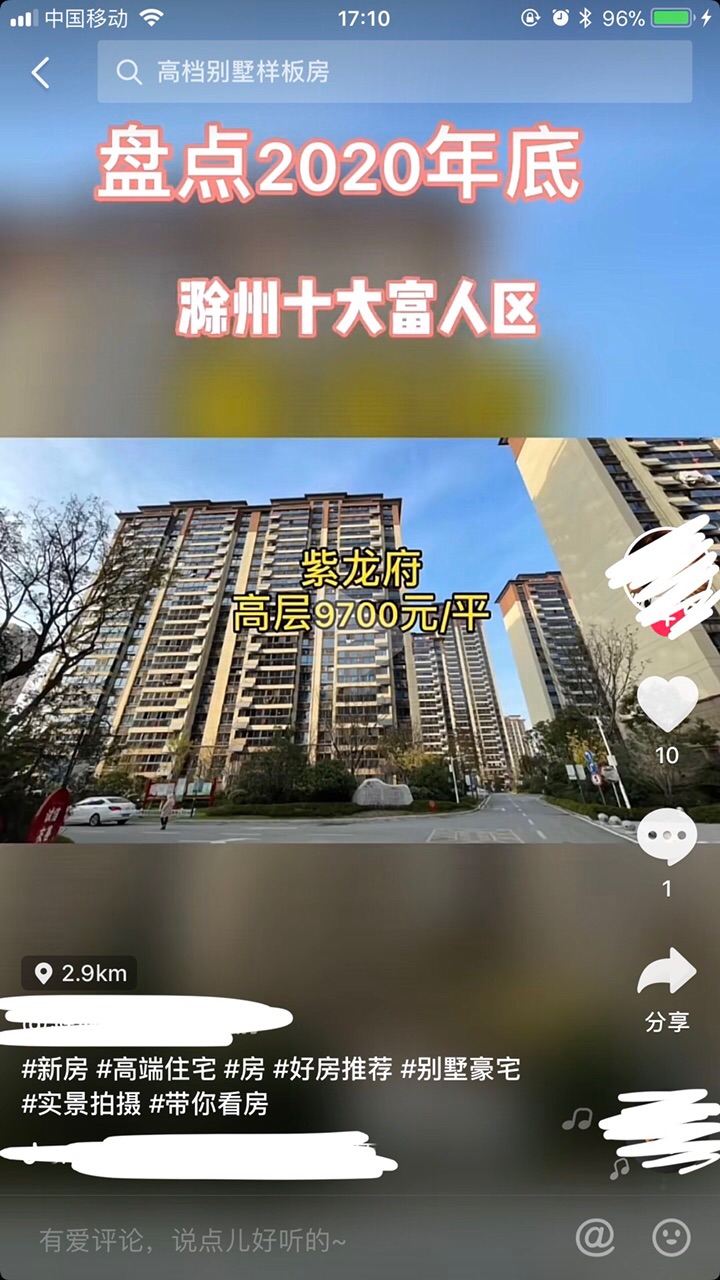The width and height of the screenshot is (720, 1280).
Task: Share the video via 分享
Action: [x=667, y=975]
